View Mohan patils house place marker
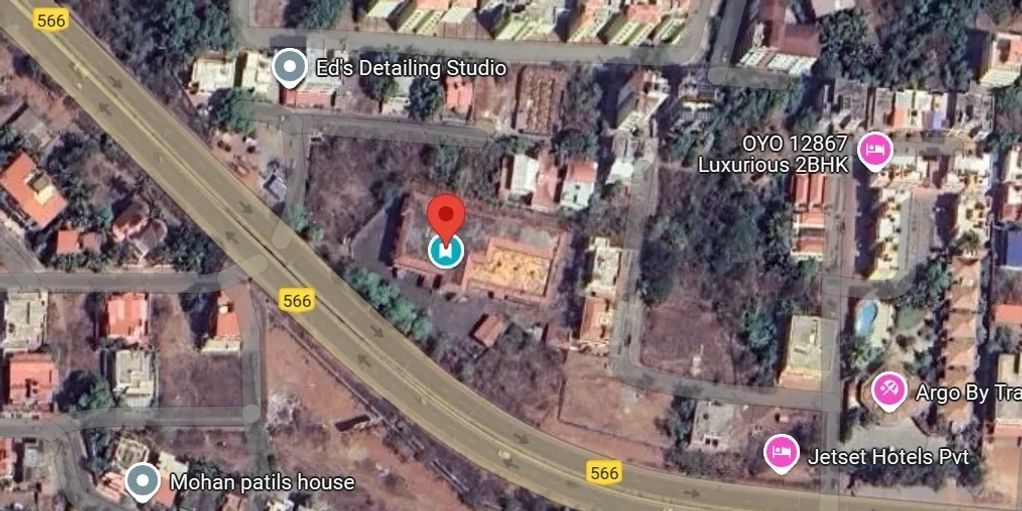The width and height of the screenshot is (1022, 511). 143,482
